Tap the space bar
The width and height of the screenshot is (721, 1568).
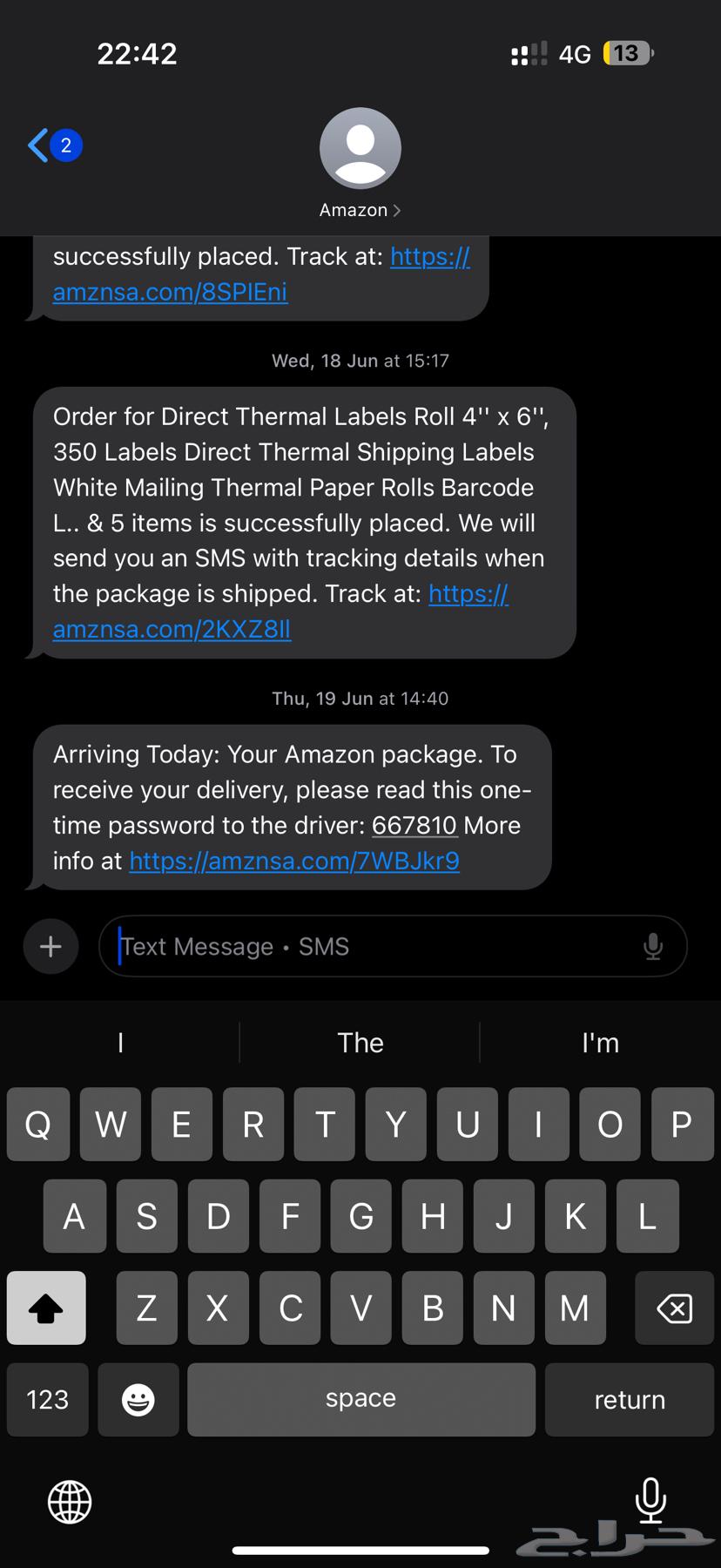[360, 1400]
